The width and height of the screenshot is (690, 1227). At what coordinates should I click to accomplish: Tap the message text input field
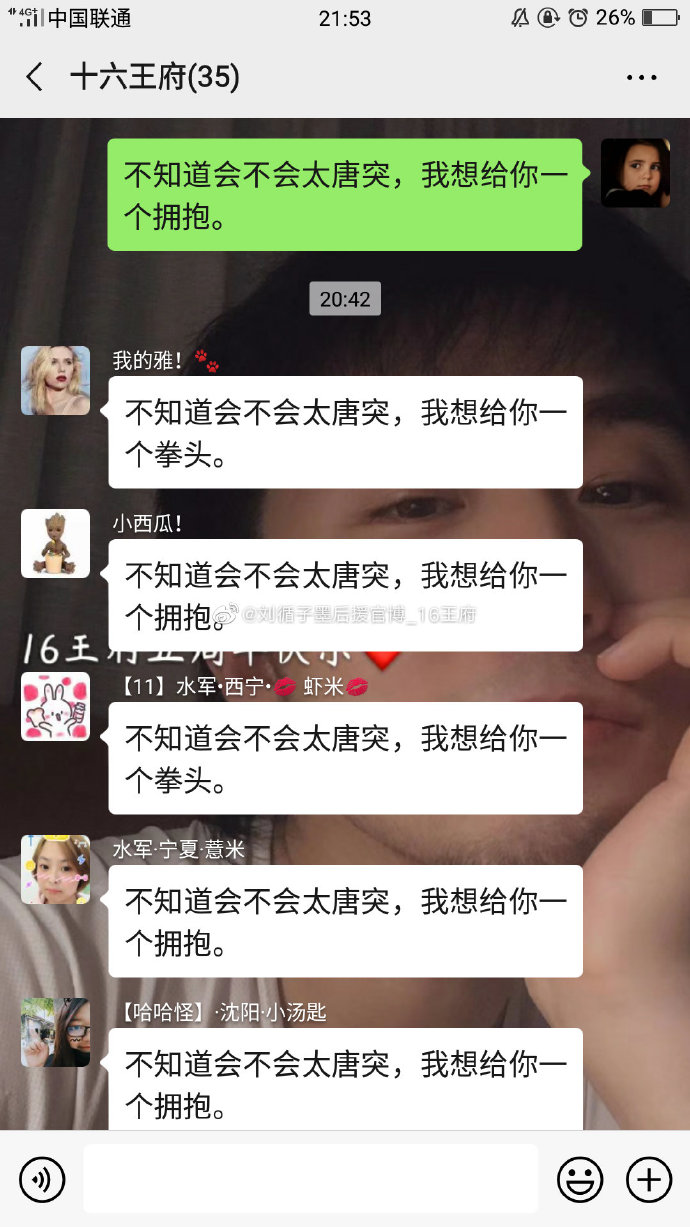pyautogui.click(x=310, y=1180)
